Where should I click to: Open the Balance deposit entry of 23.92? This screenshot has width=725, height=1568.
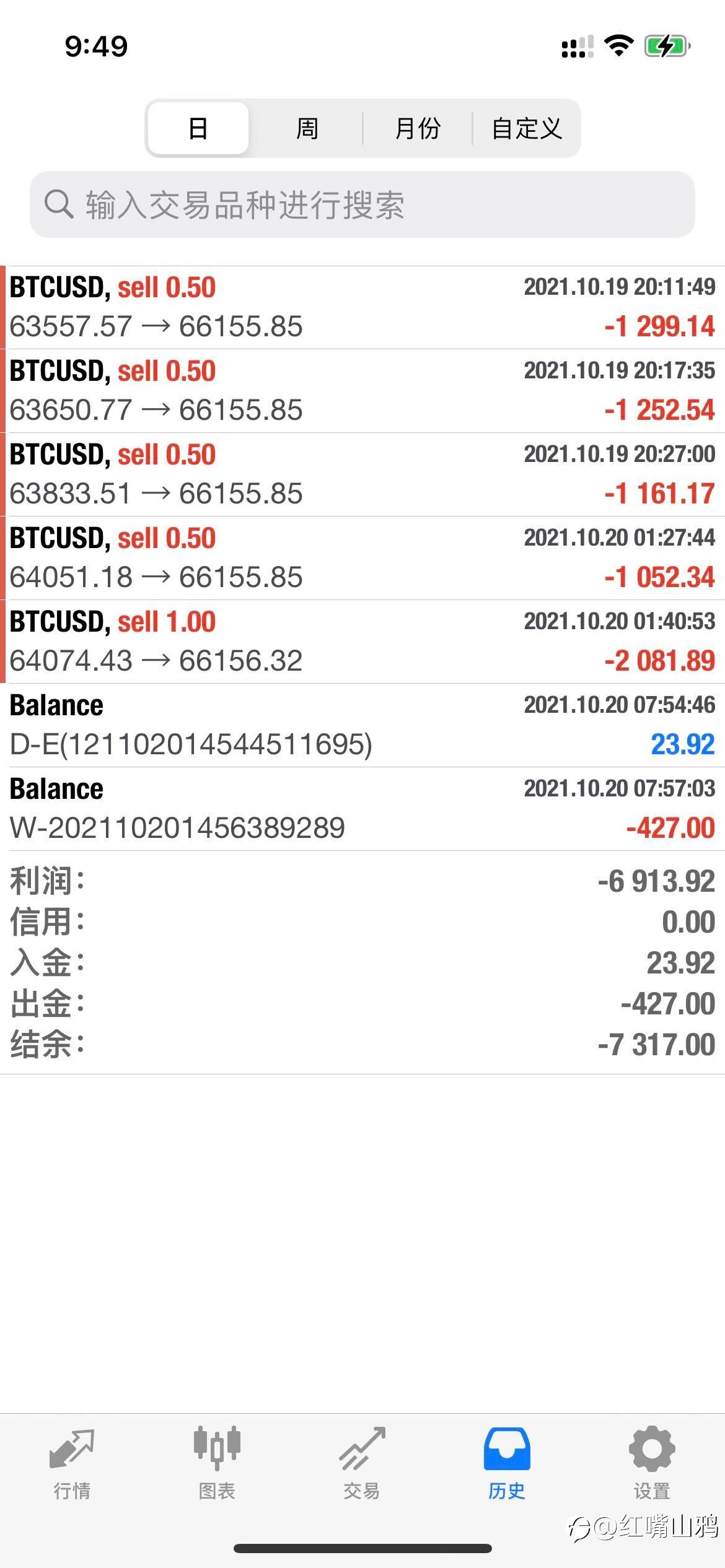[x=362, y=725]
